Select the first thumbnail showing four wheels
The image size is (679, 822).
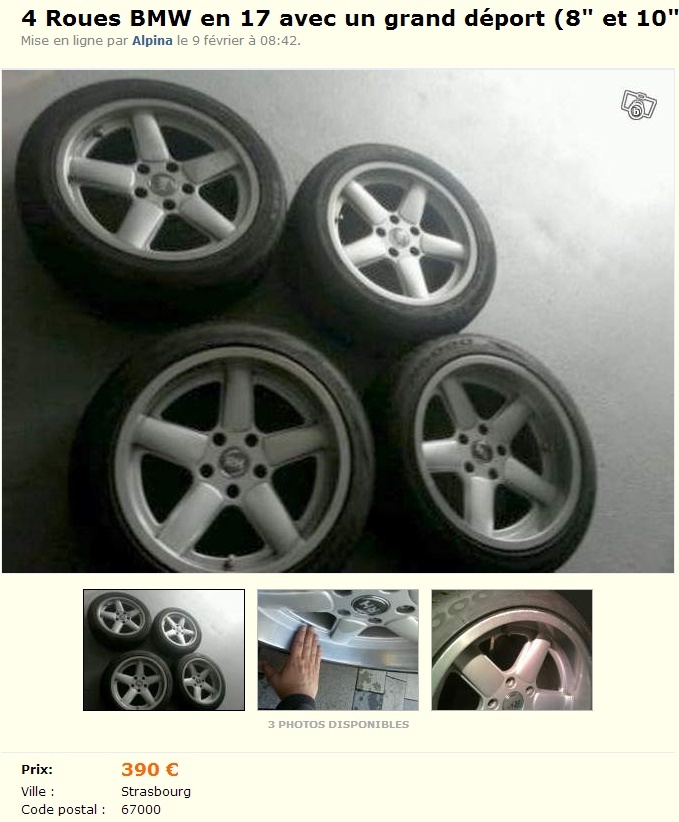[x=164, y=650]
